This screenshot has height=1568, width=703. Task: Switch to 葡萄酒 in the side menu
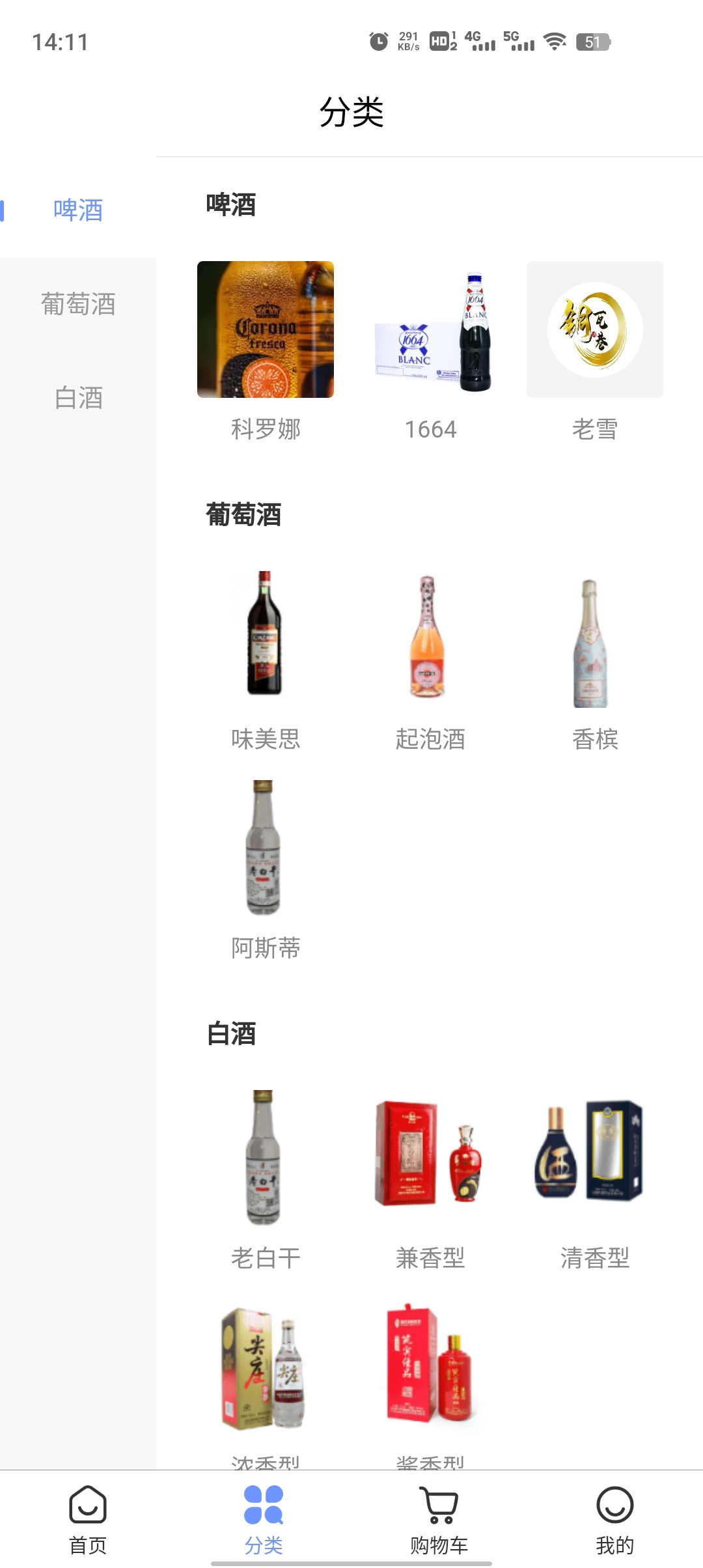click(x=78, y=304)
